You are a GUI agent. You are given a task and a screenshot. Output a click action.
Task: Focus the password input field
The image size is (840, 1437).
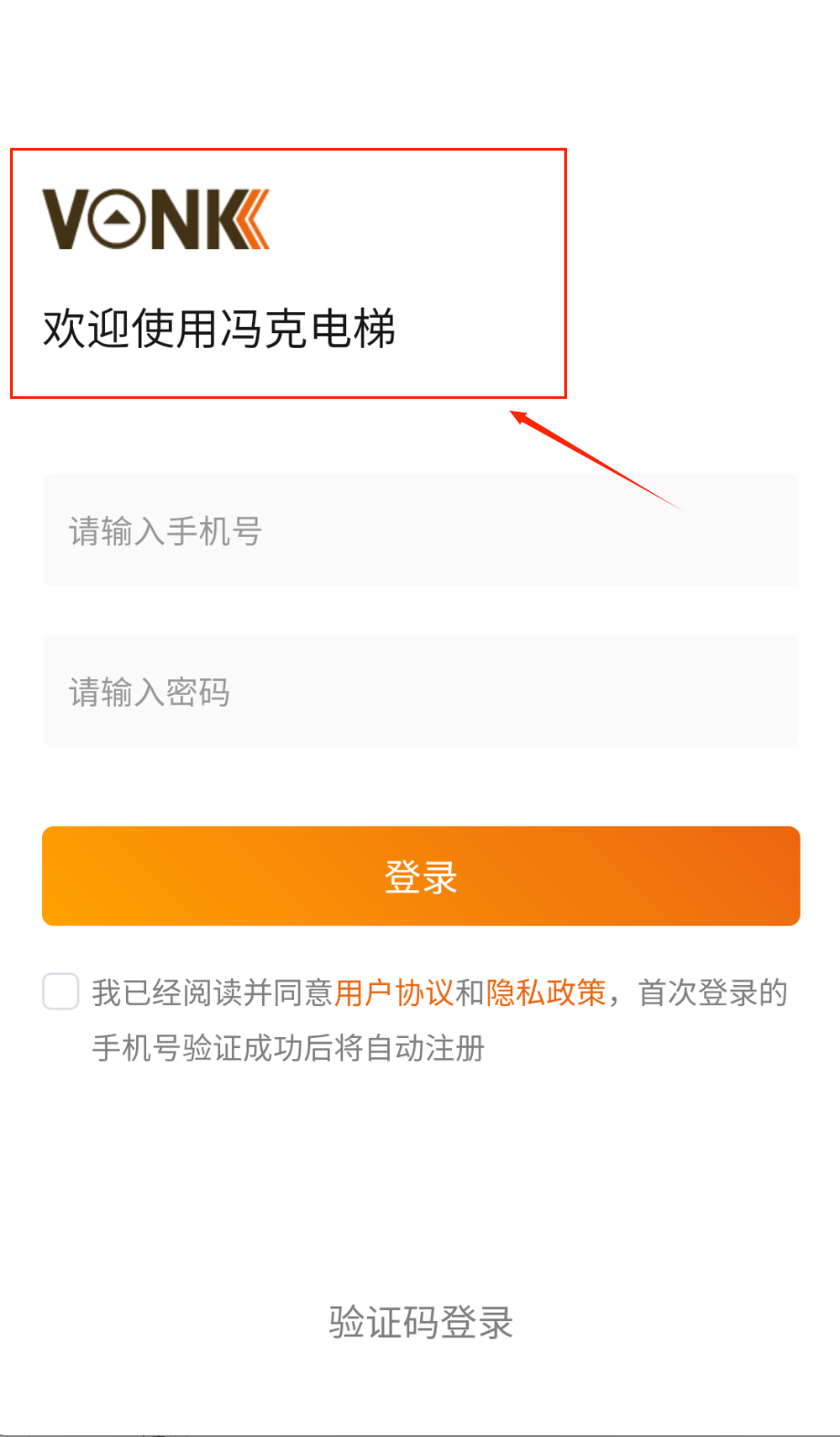tap(420, 691)
